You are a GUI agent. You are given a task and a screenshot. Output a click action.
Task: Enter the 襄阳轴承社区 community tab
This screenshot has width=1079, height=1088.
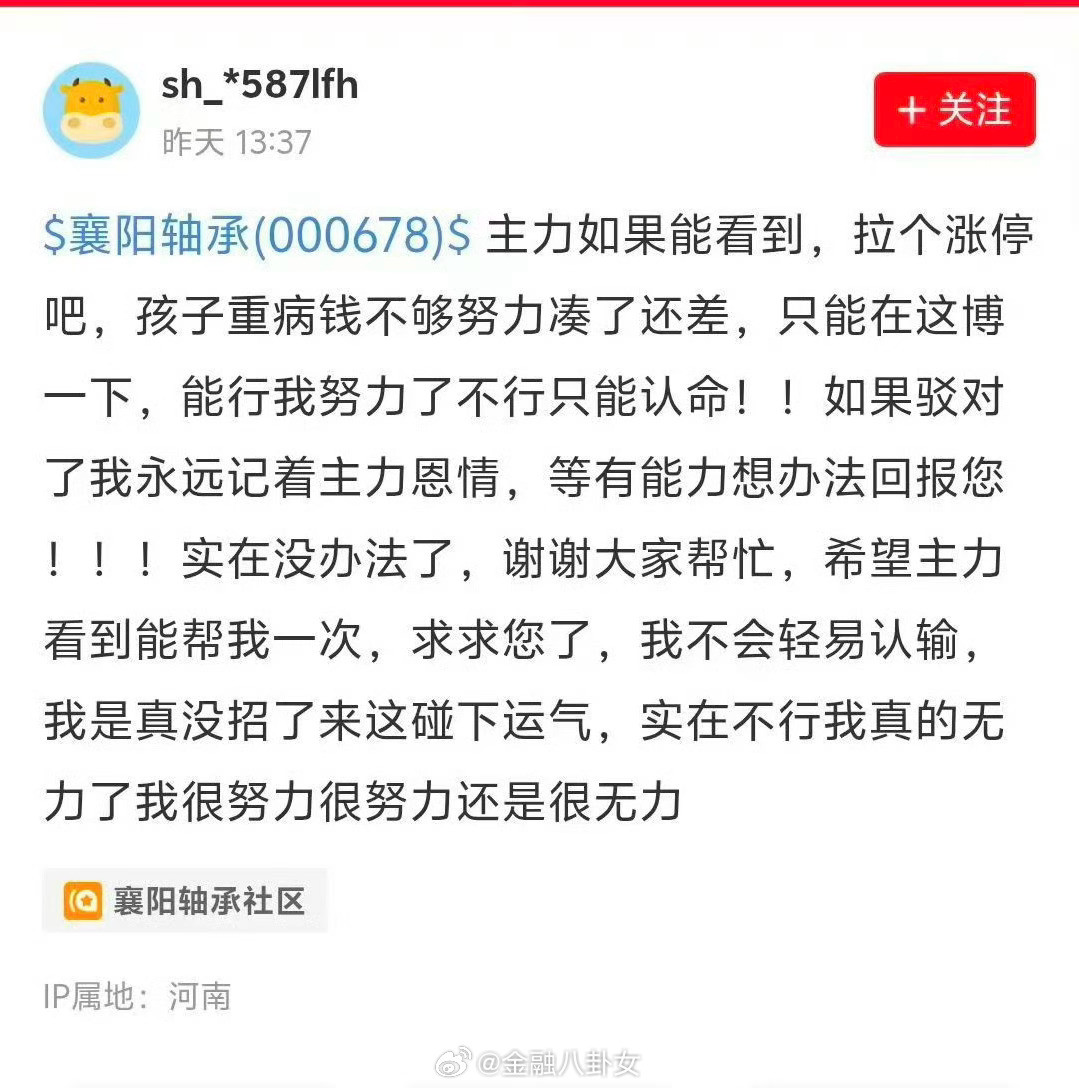pyautogui.click(x=186, y=899)
